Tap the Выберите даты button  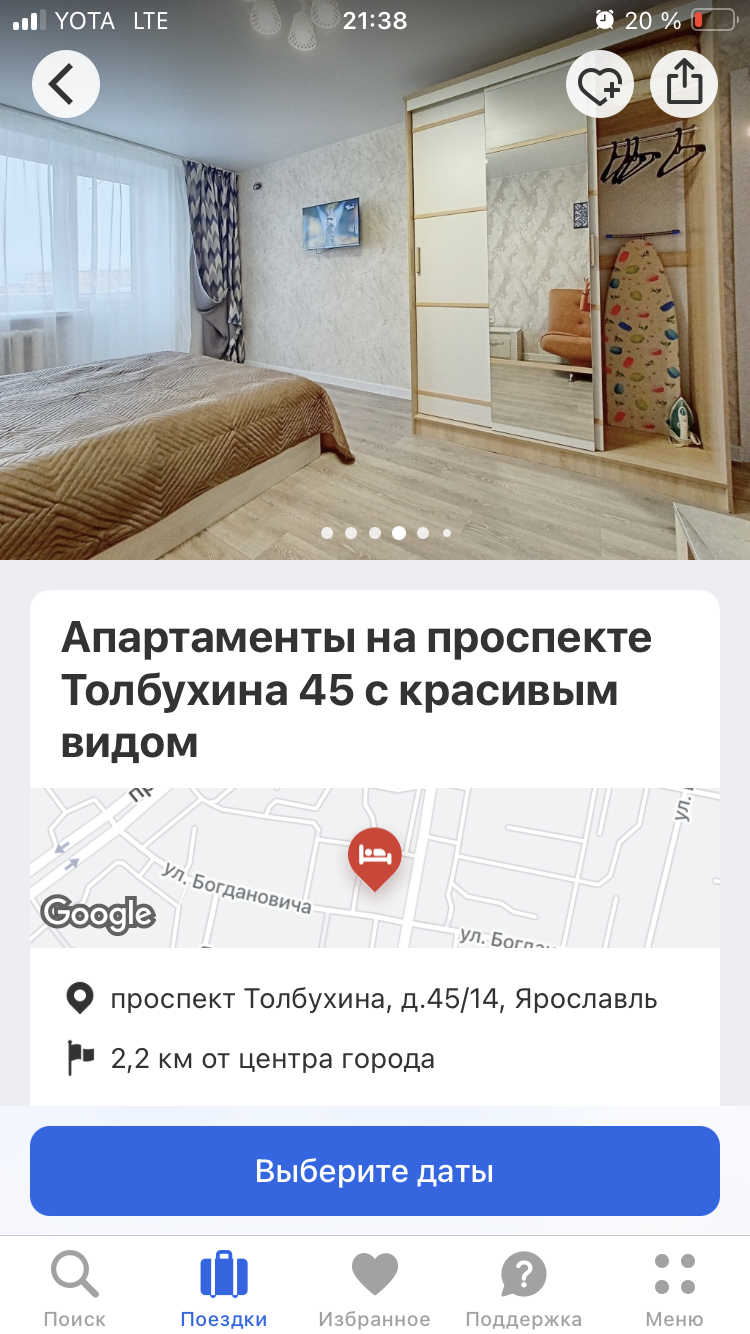pyautogui.click(x=375, y=1171)
